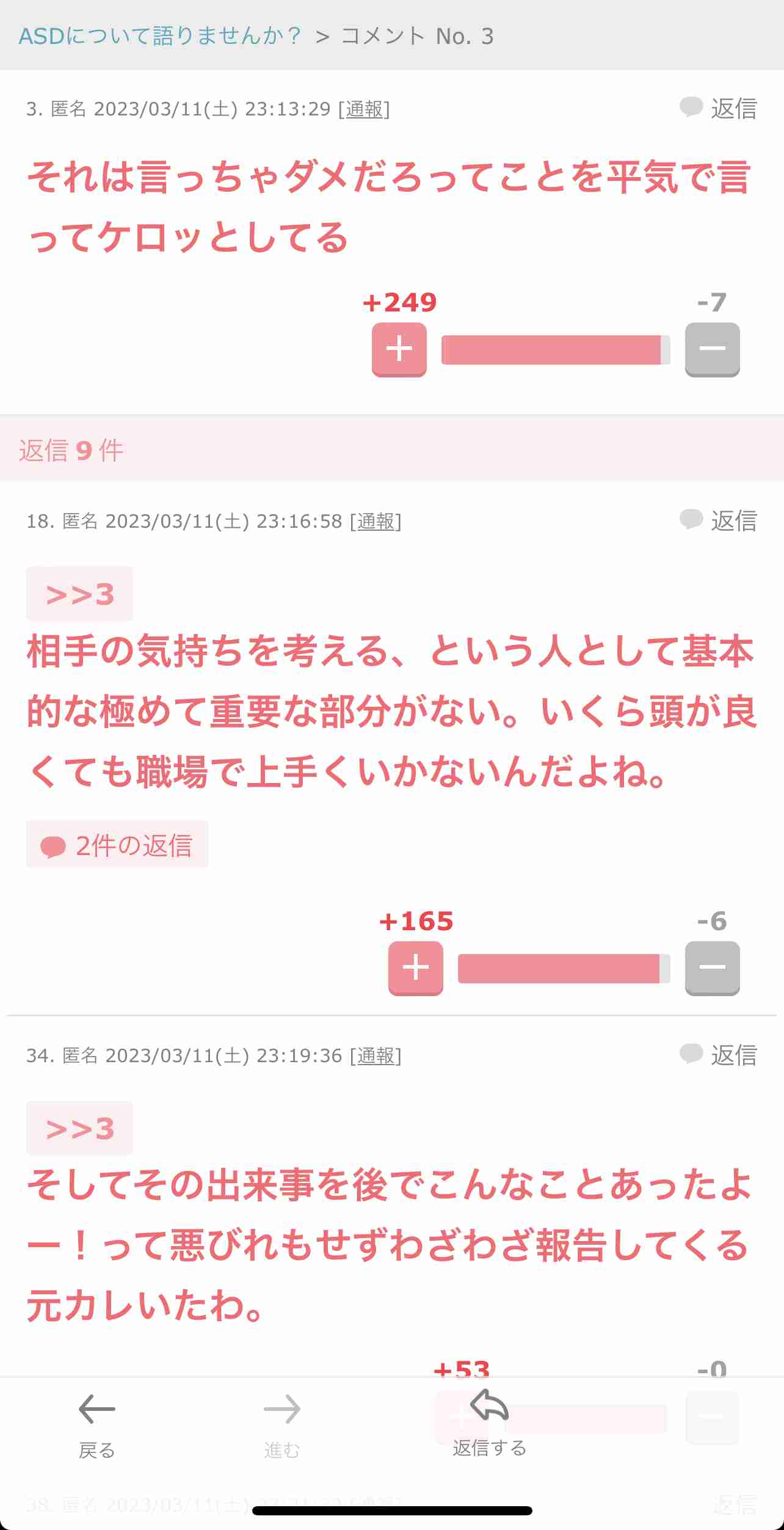Report comment 34 via 通報
This screenshot has height=1530, width=784.
point(376,1056)
